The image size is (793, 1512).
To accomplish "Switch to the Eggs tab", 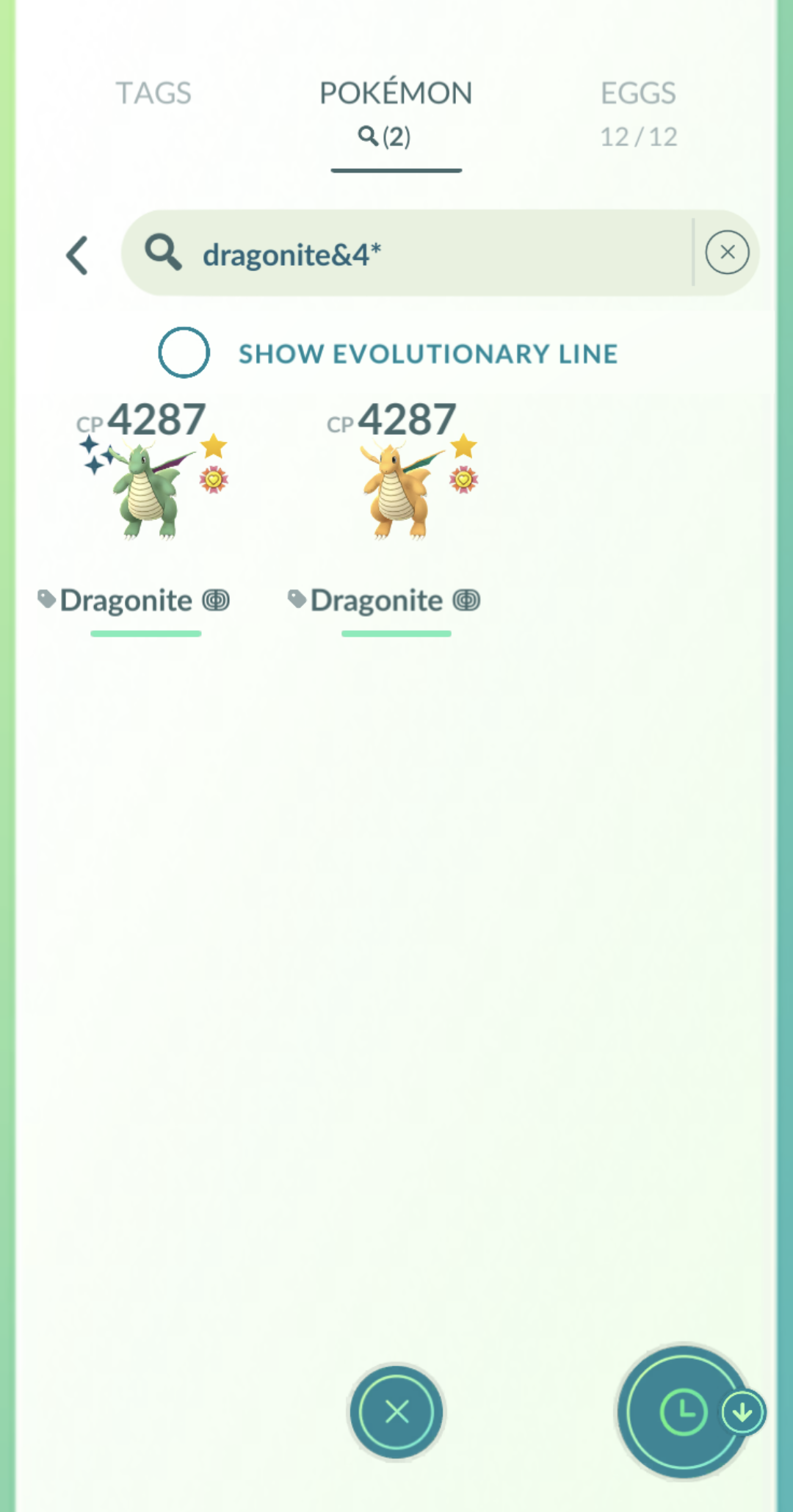I will [637, 112].
